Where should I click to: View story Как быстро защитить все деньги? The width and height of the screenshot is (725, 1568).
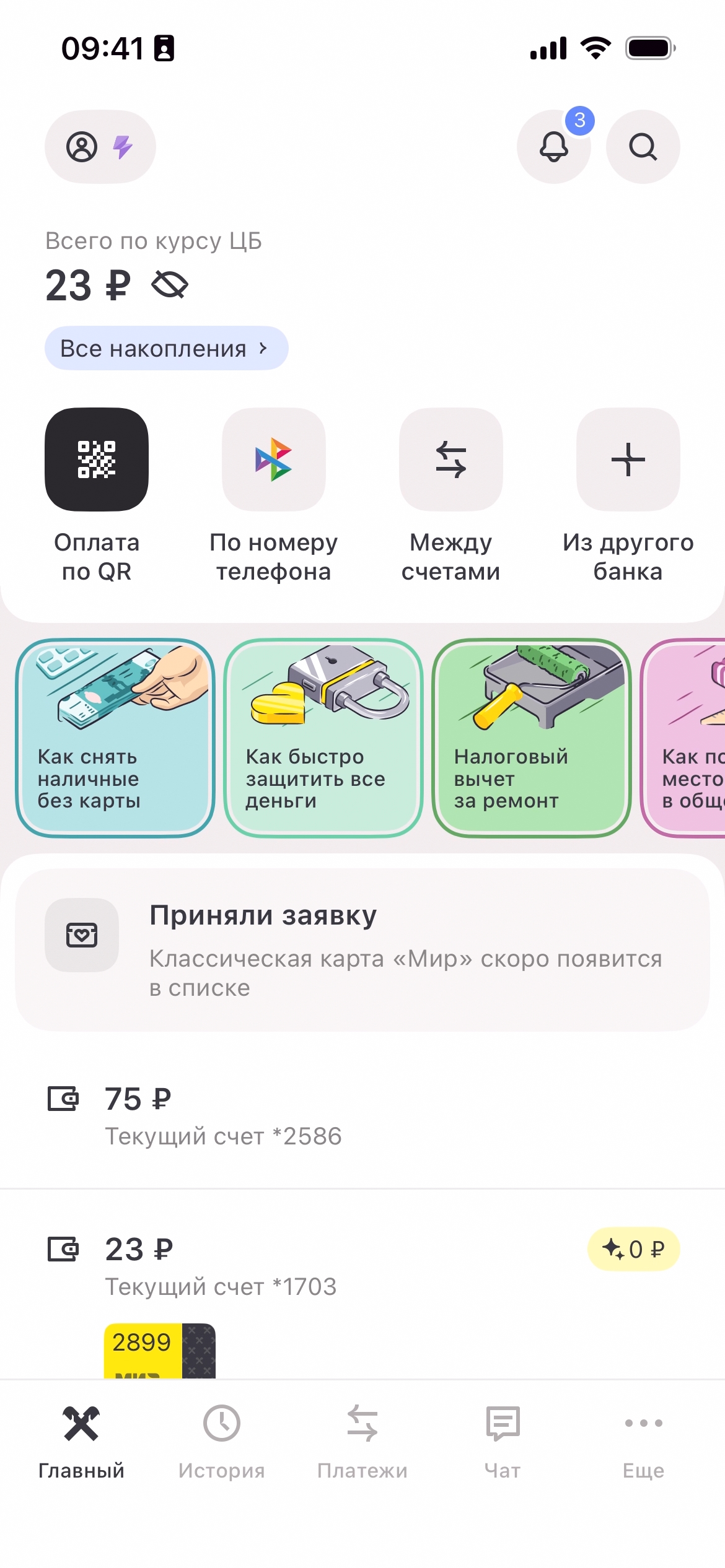coord(323,738)
